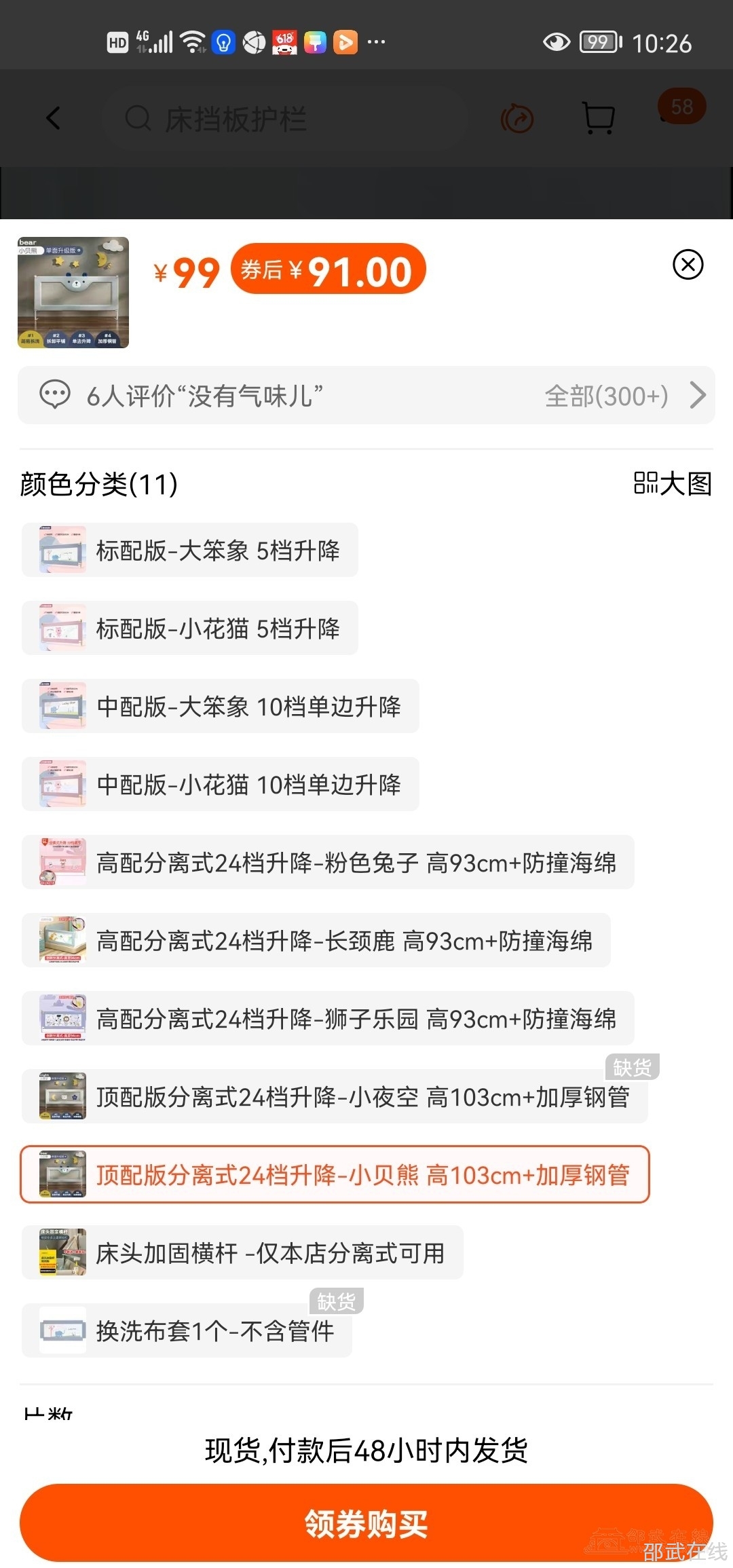Select out-of-stock 顶配版-小夜空 option
The height and width of the screenshot is (1568, 733).
click(335, 1097)
